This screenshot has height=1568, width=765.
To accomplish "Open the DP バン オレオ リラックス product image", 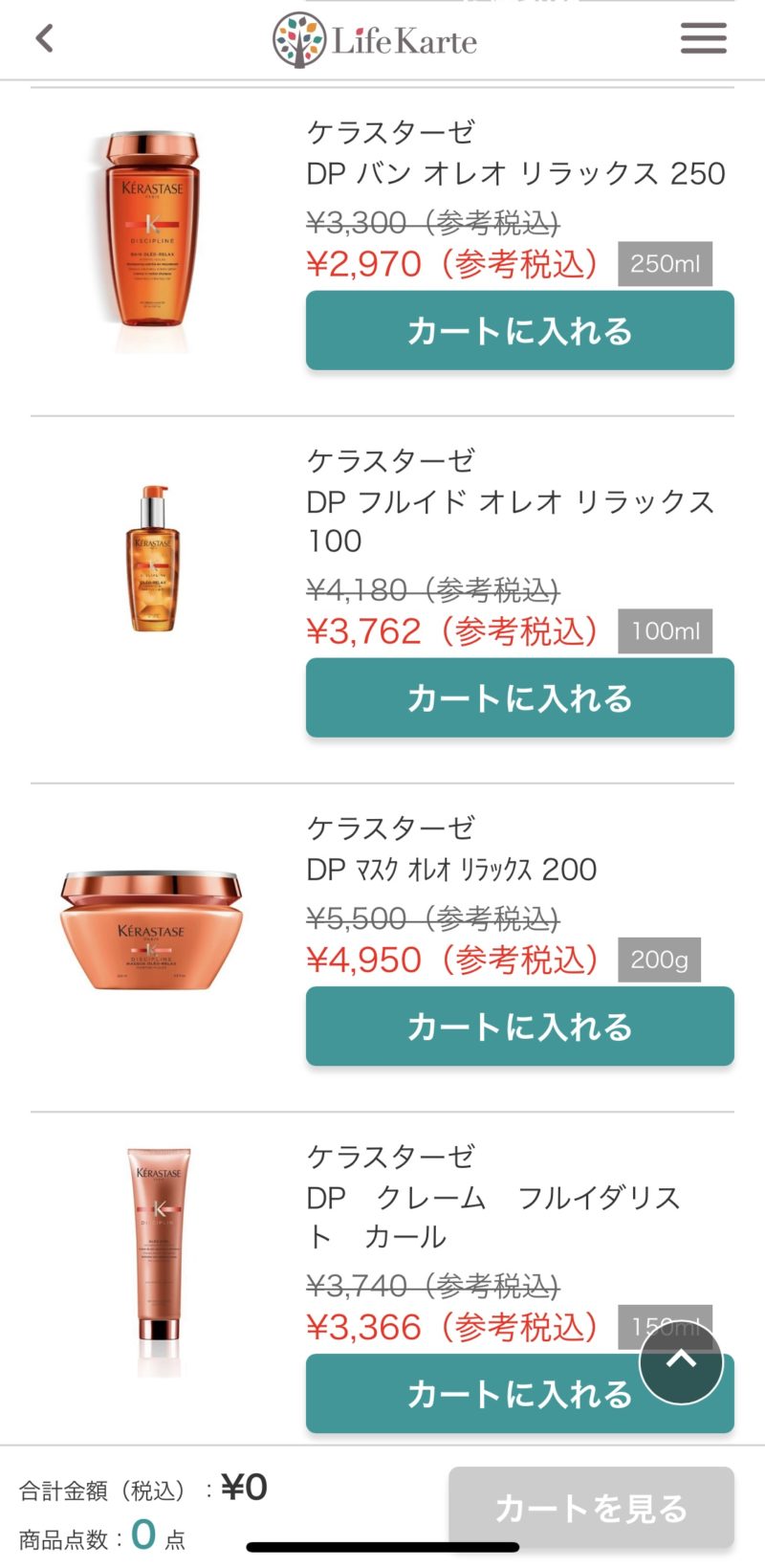I will pyautogui.click(x=153, y=243).
